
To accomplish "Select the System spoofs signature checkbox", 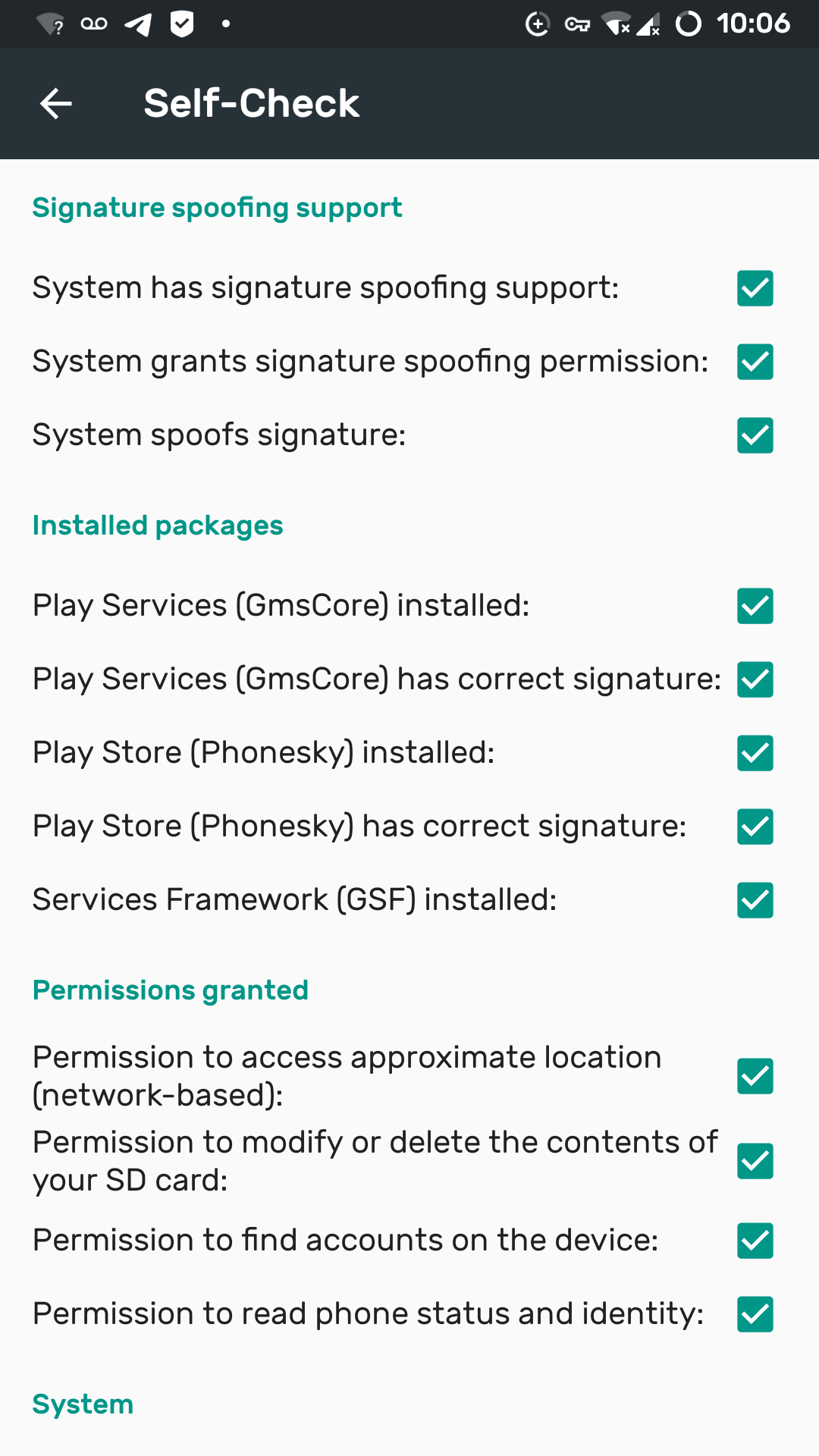I will point(755,435).
